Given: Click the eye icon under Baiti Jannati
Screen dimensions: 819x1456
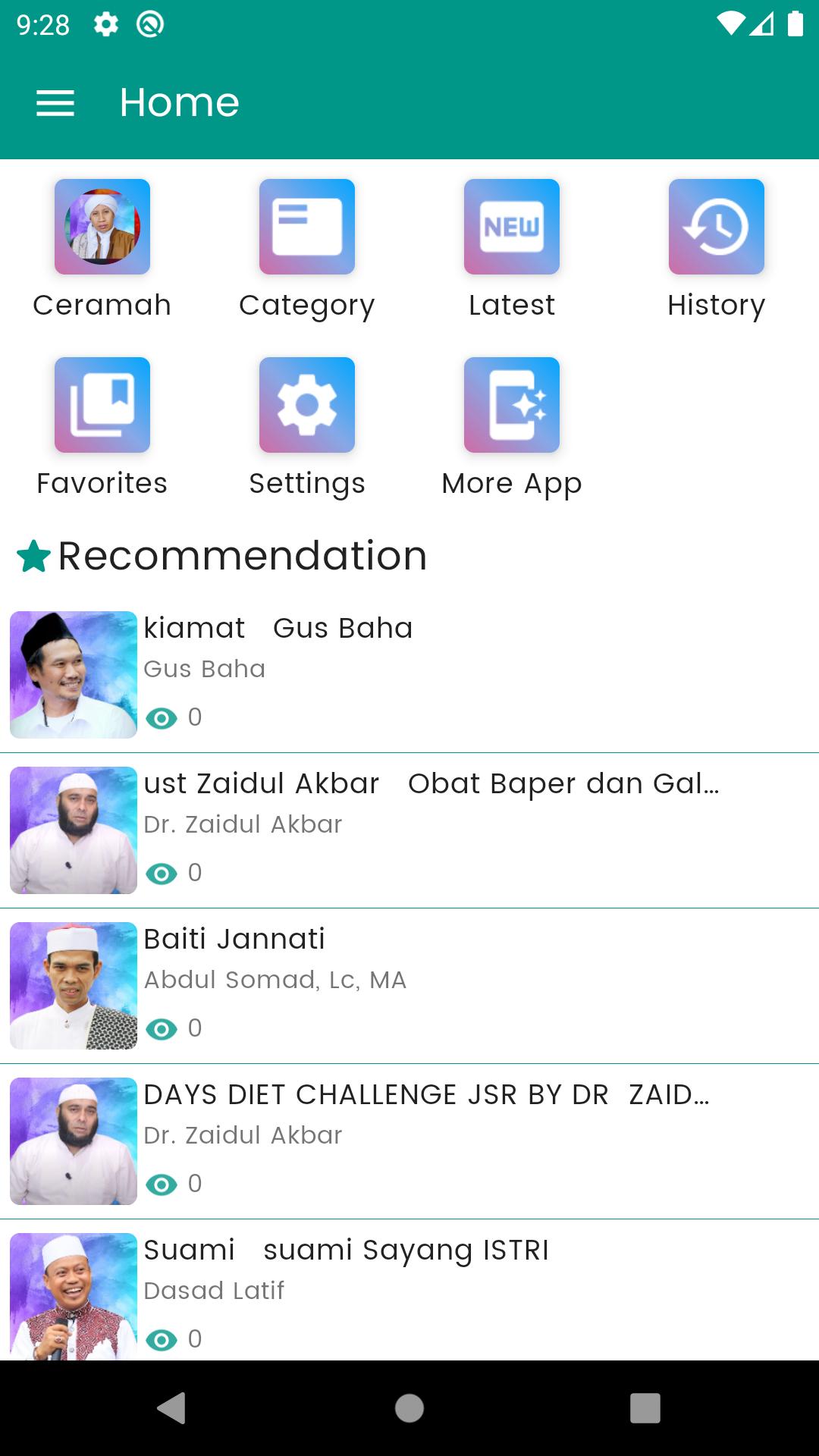Looking at the screenshot, I should point(163,1028).
